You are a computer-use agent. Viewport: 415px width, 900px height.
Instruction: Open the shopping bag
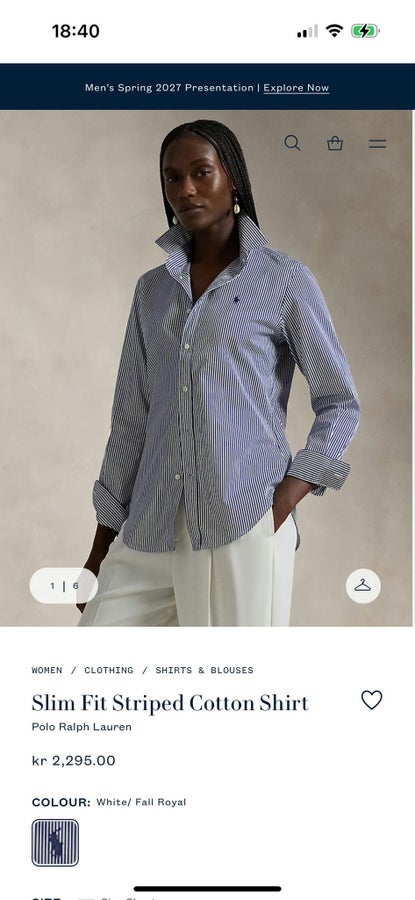335,143
